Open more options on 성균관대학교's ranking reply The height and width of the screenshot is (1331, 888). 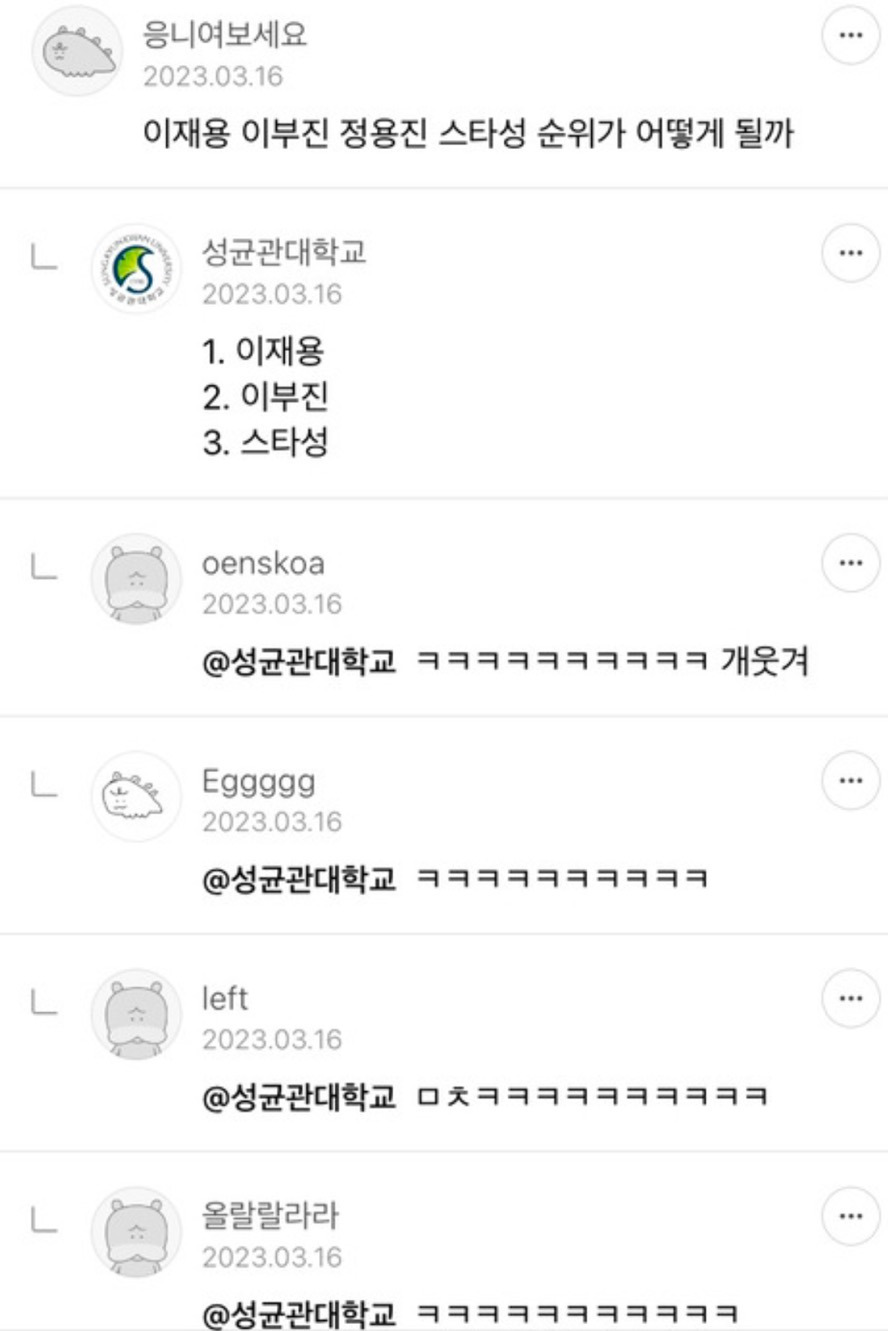pyautogui.click(x=850, y=253)
